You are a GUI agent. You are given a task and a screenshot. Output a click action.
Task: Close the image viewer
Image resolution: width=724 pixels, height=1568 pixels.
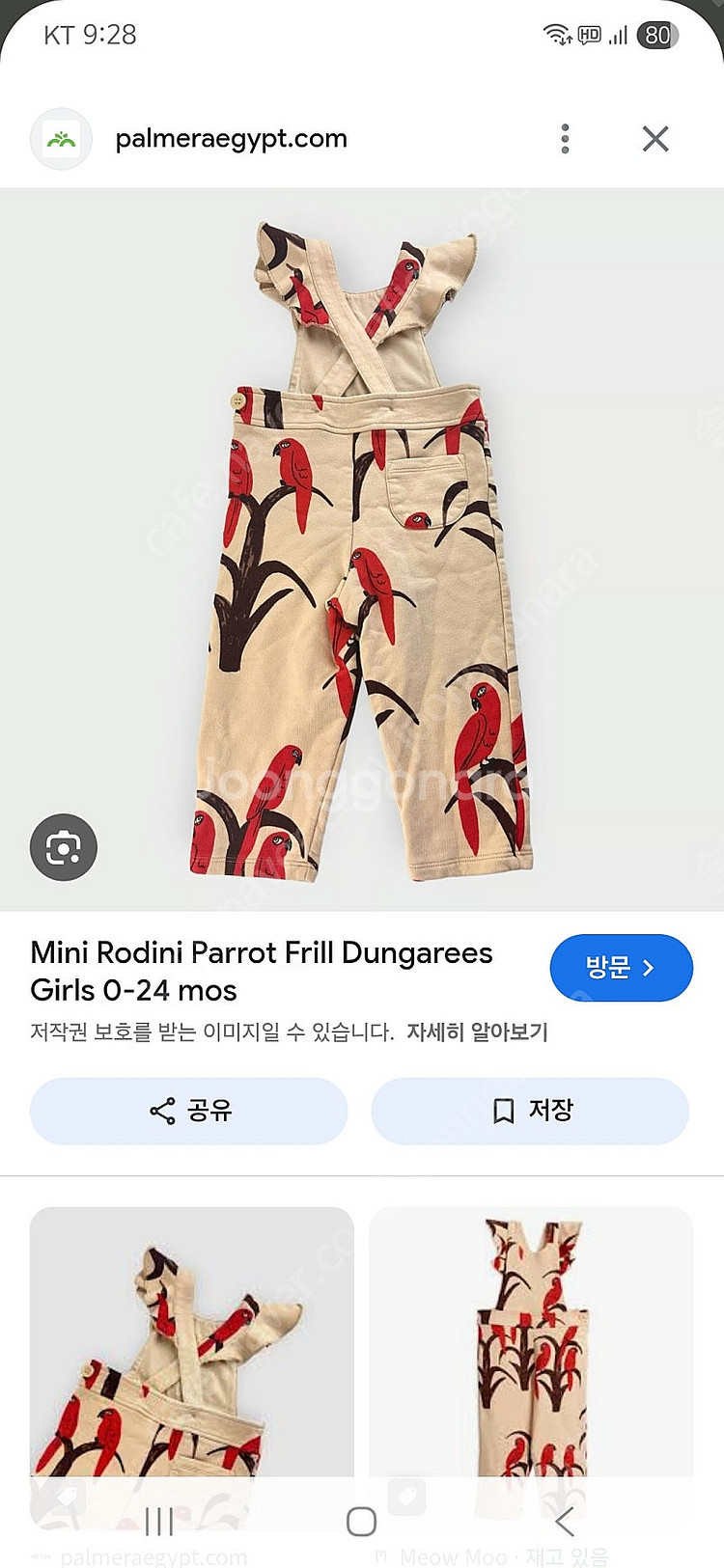(x=655, y=139)
